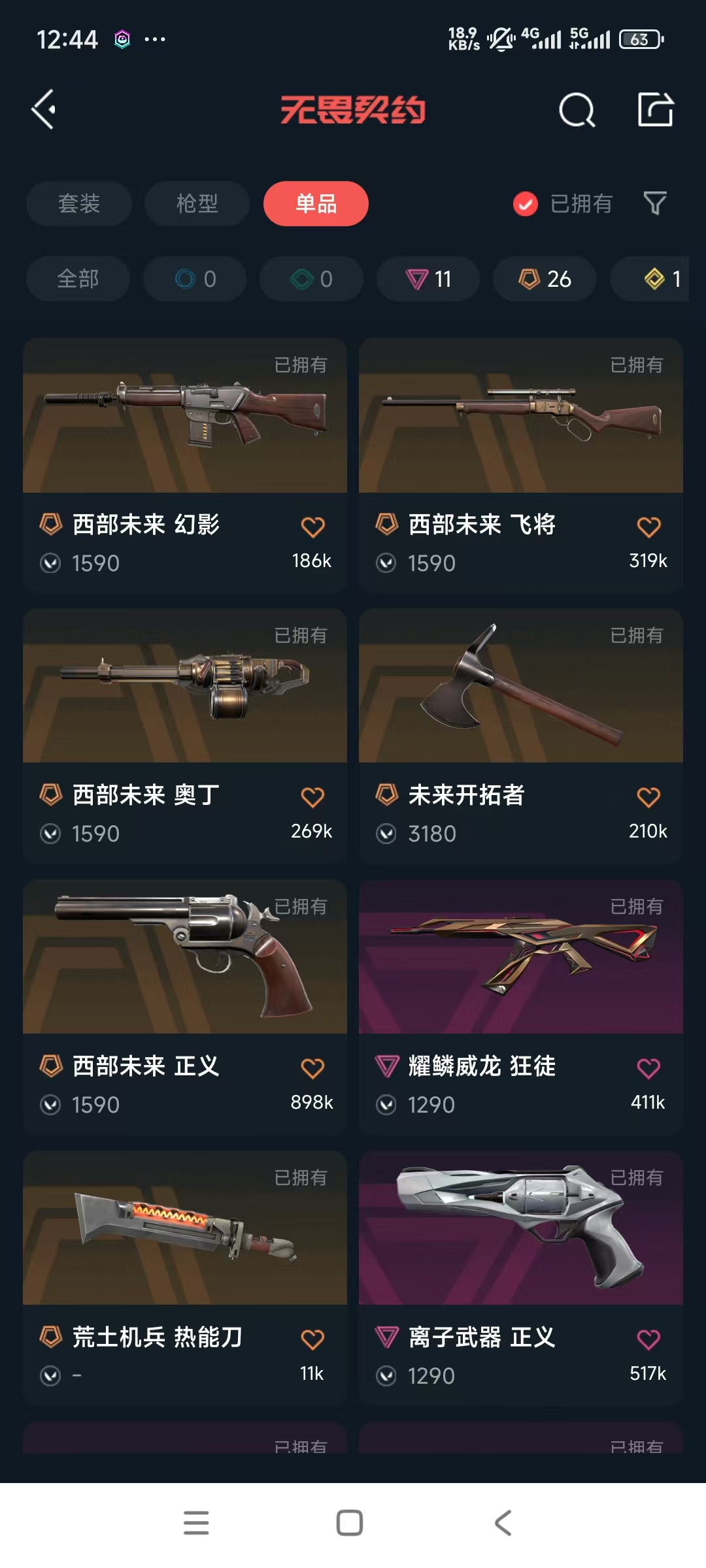Tap the system home button
The image size is (706, 1568).
350,1523
